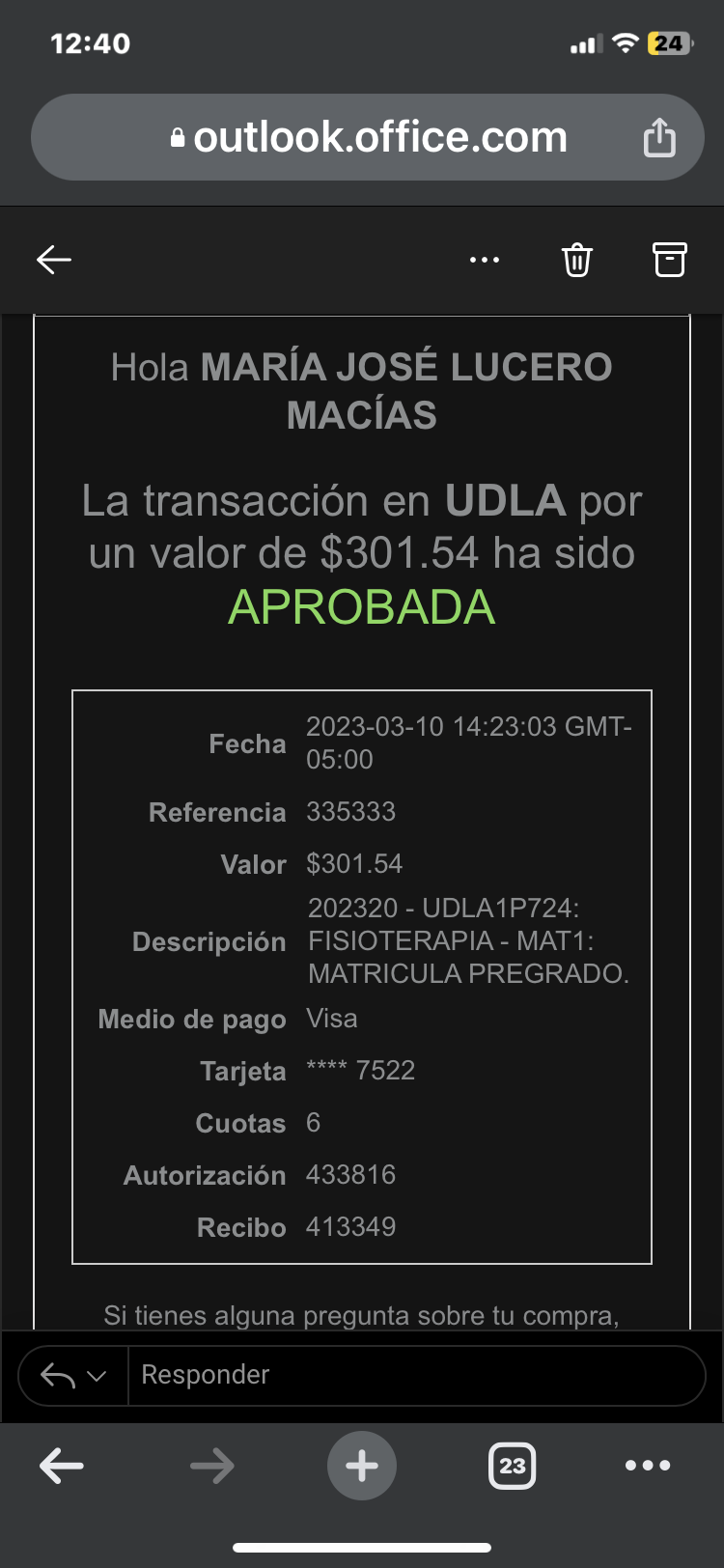Go back to the Outlook inbox
Screen dimensions: 724x1568
54,260
